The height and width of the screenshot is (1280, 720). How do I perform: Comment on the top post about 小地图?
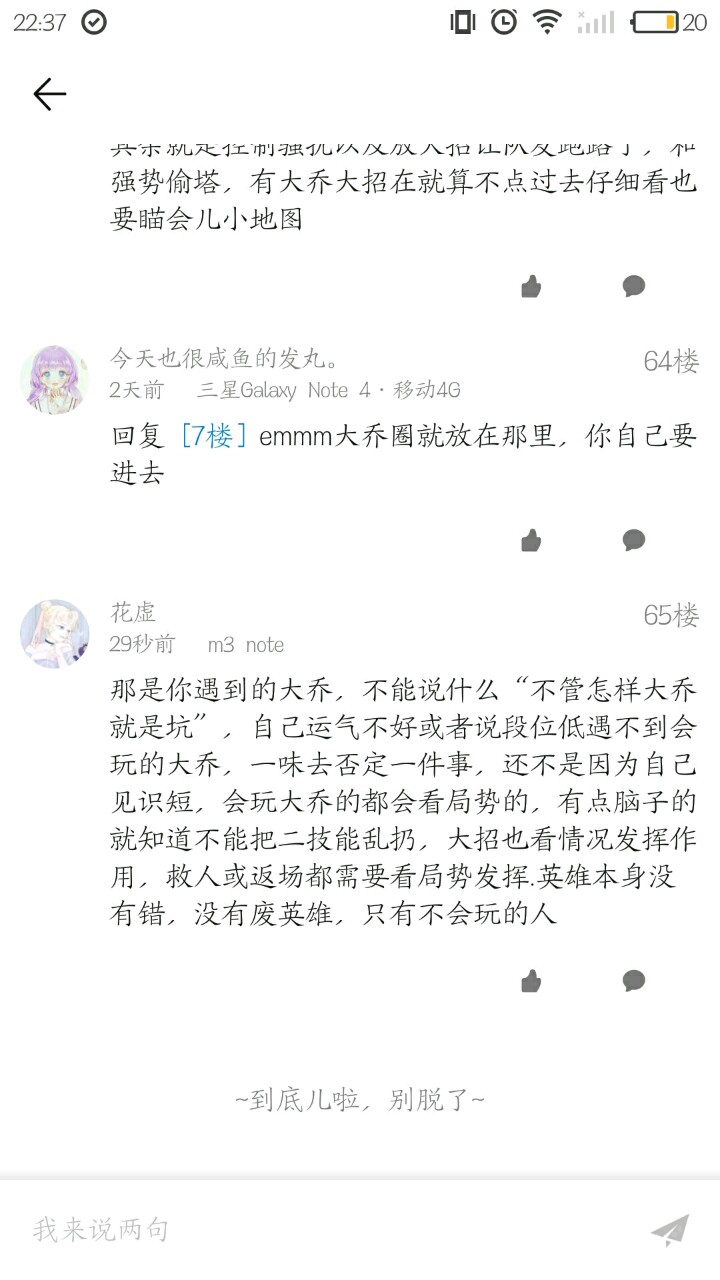pos(634,287)
